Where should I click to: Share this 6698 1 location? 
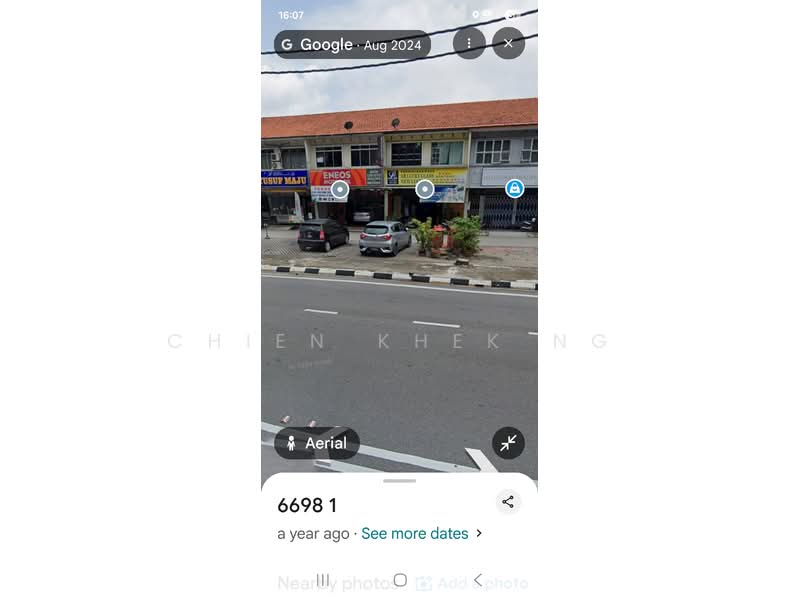(x=508, y=502)
